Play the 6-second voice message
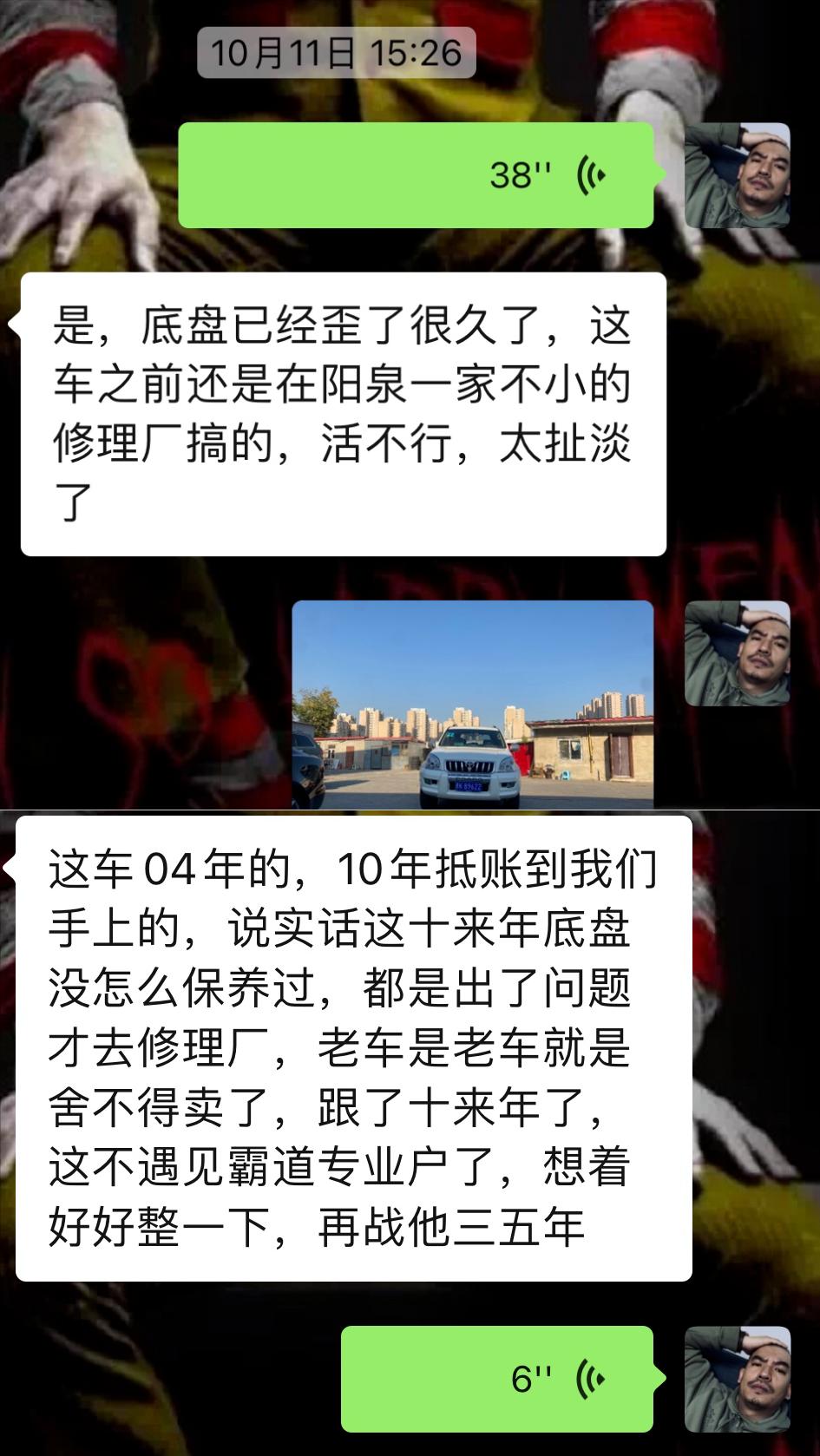 (x=496, y=1378)
